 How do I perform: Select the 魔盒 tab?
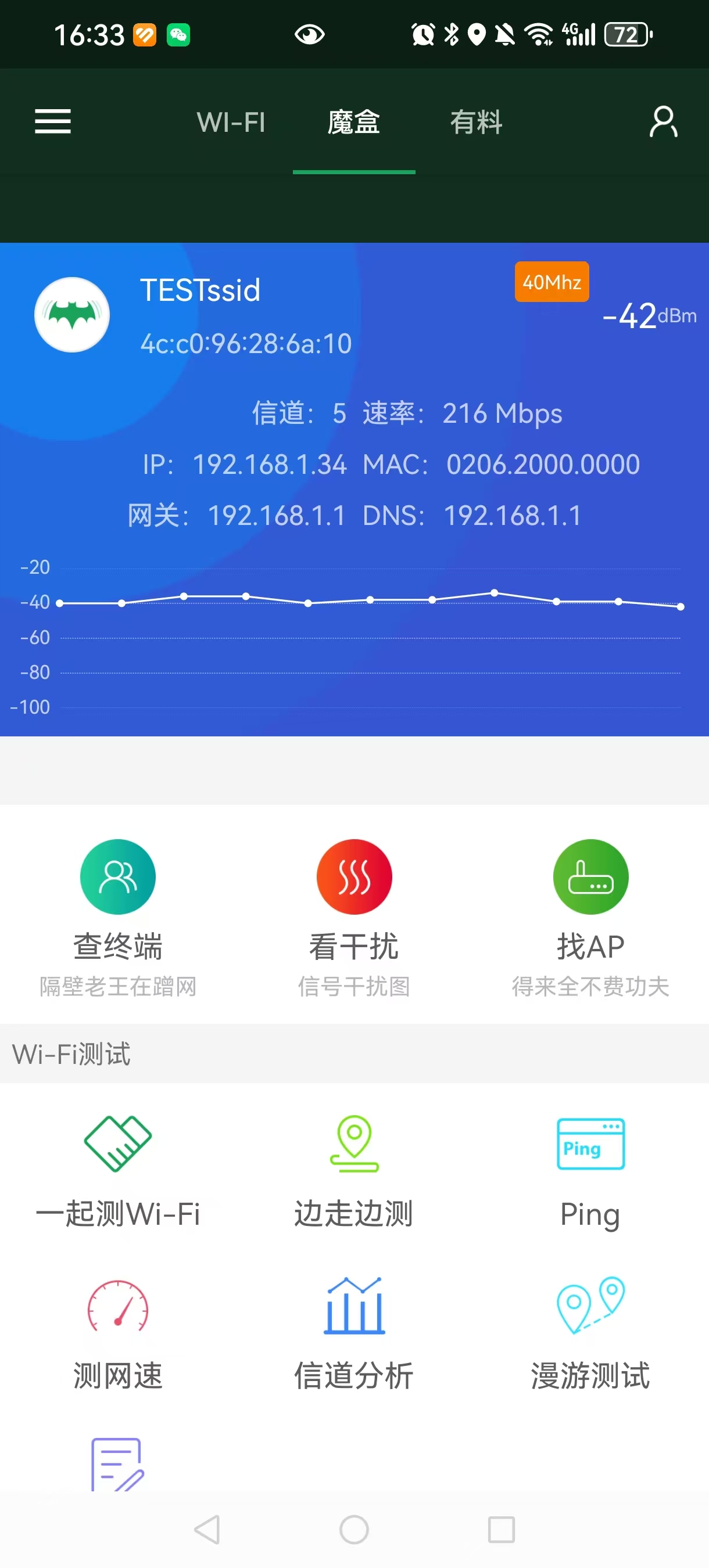[x=354, y=123]
